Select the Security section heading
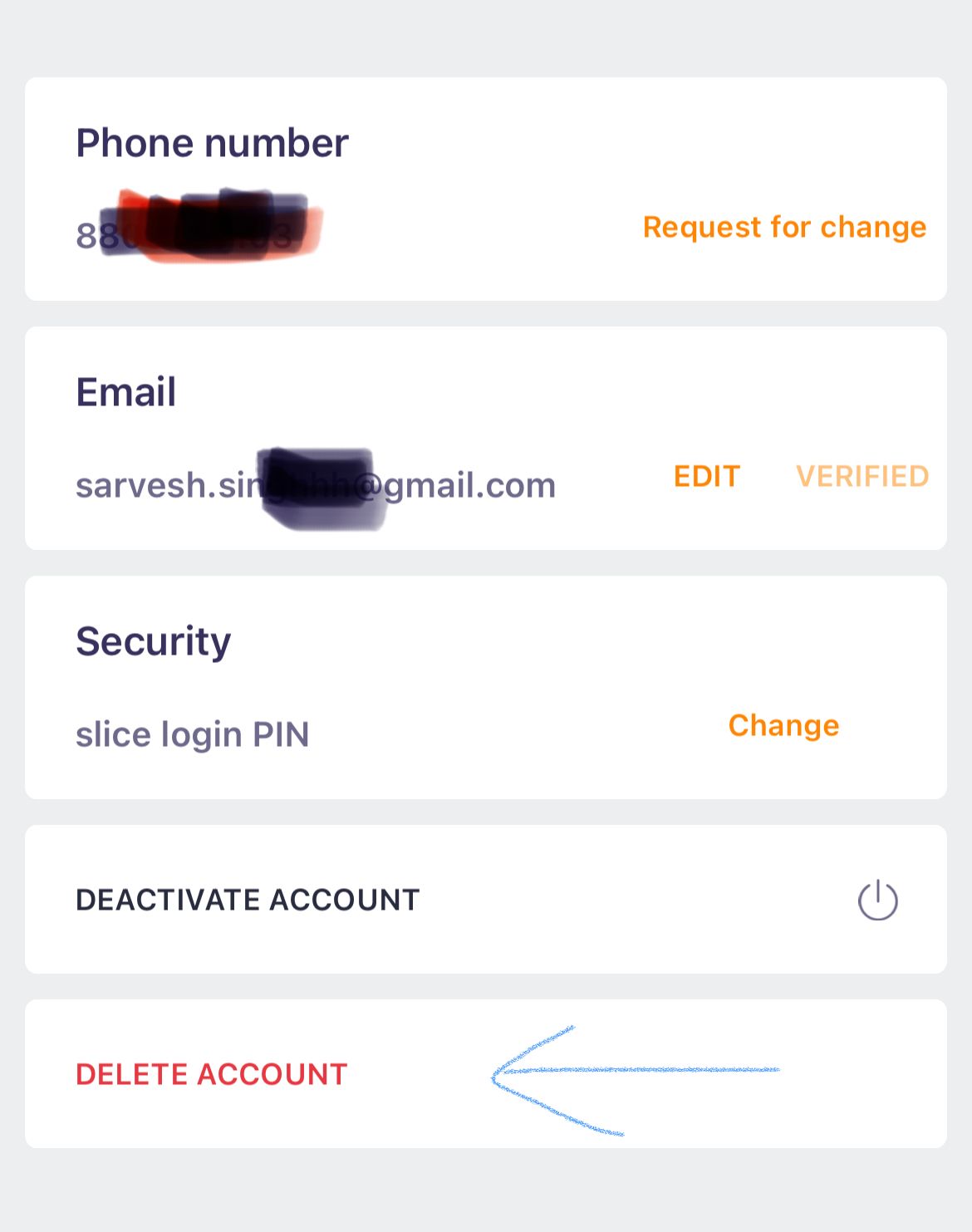 (154, 638)
